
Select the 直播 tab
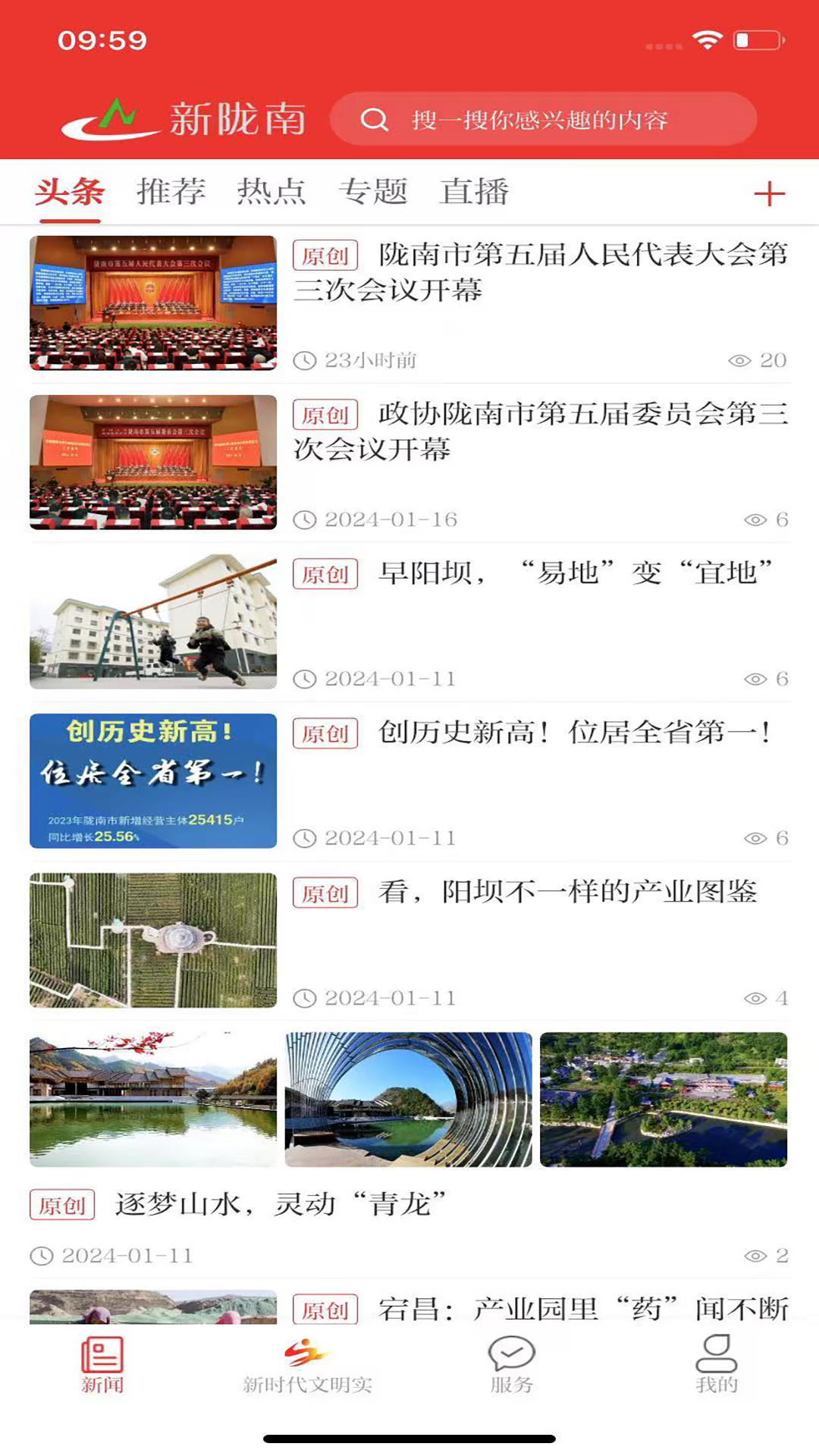[x=474, y=192]
